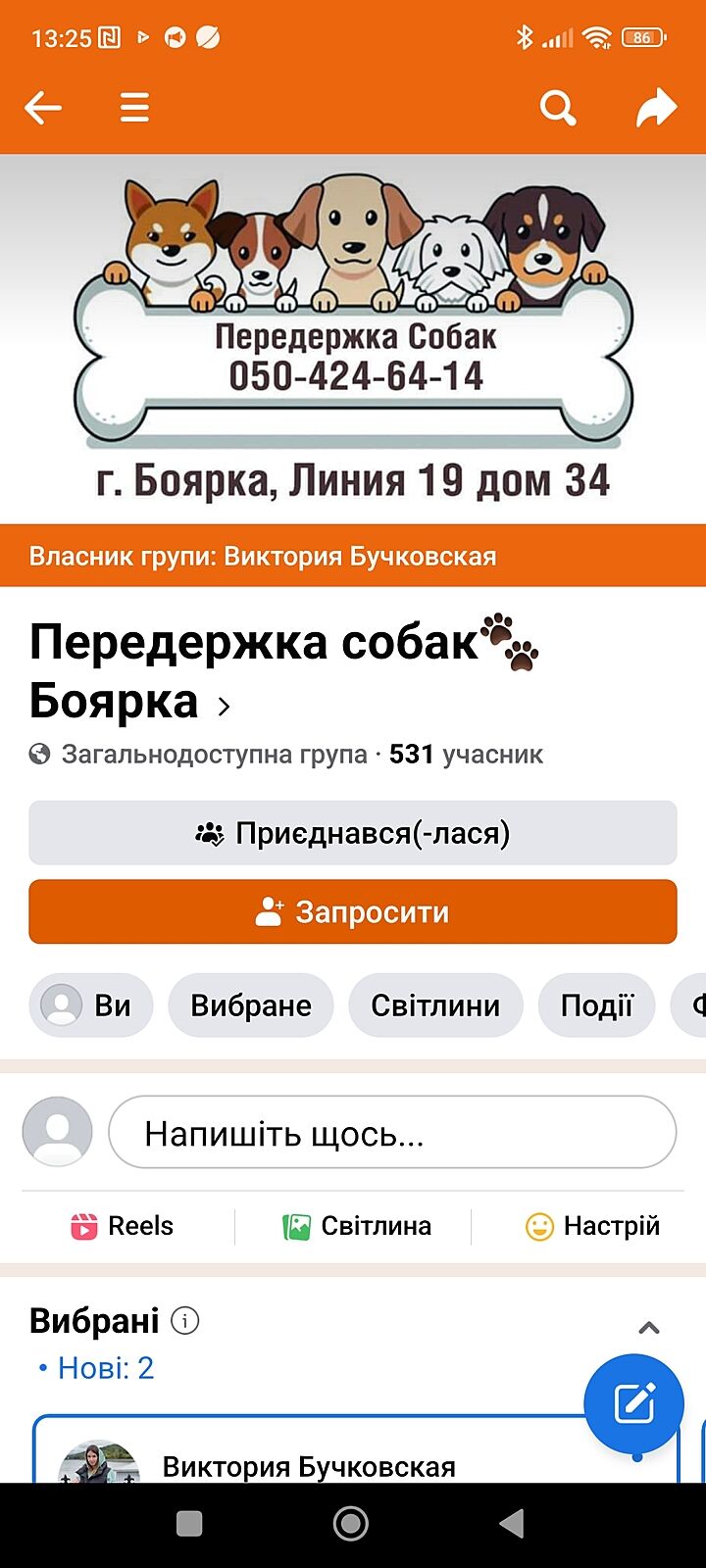Open the group cover photo

(353, 338)
